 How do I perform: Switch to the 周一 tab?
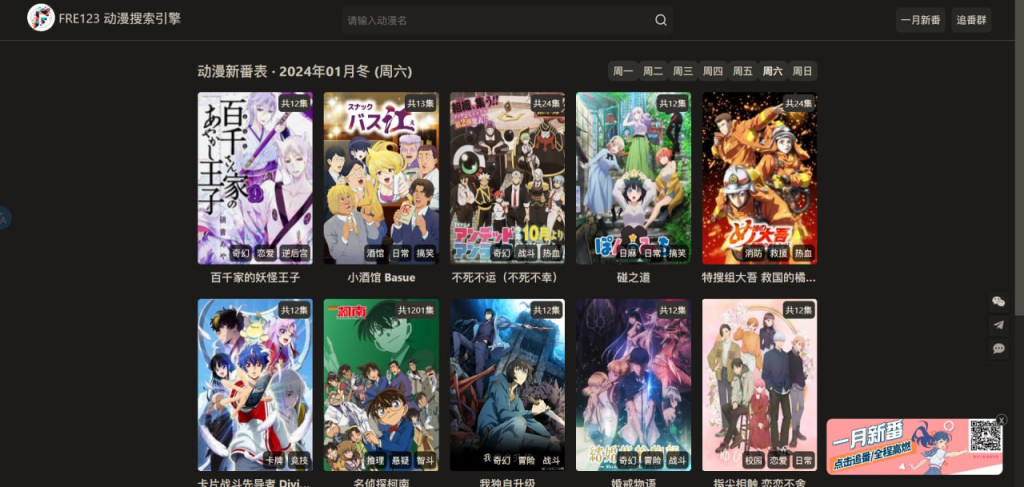pyautogui.click(x=623, y=71)
